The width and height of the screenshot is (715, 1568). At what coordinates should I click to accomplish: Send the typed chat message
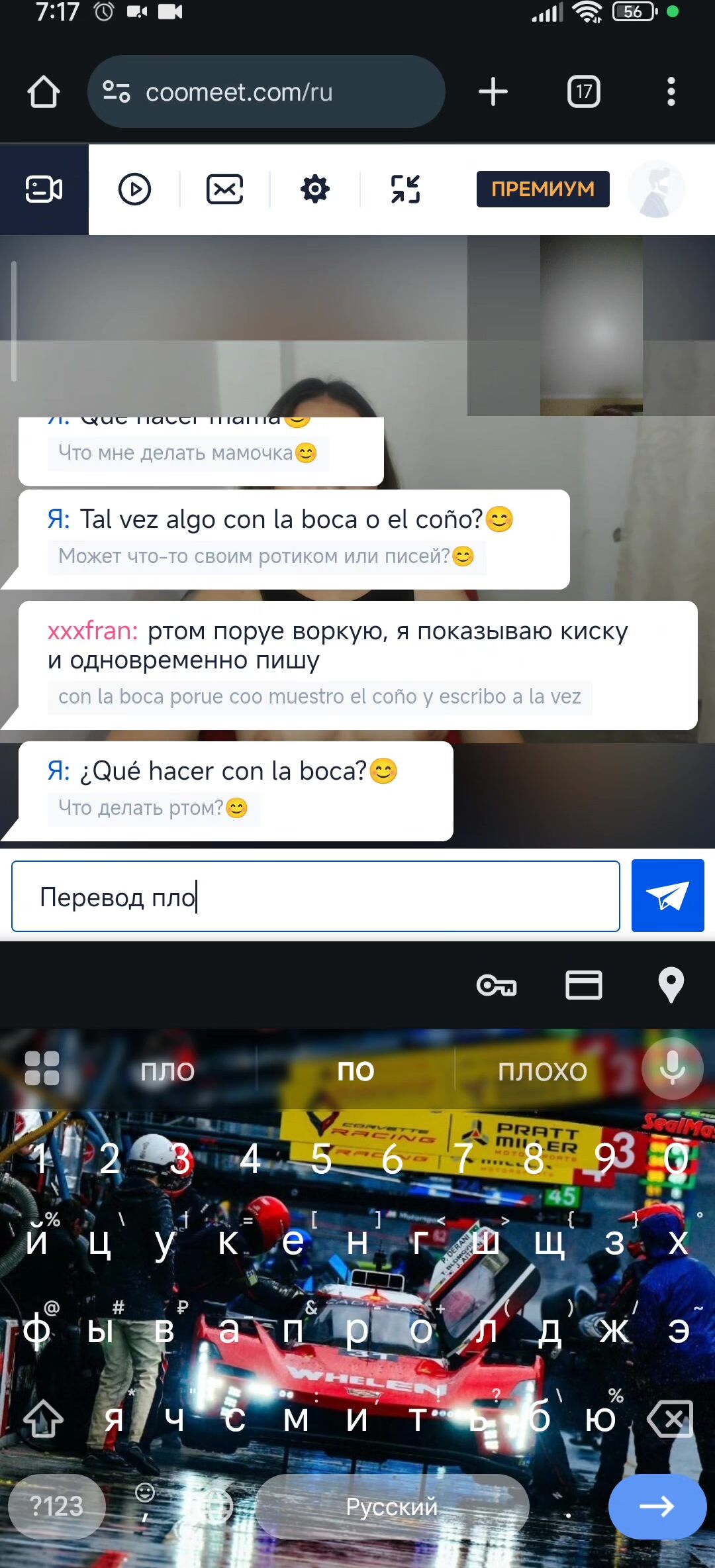667,896
